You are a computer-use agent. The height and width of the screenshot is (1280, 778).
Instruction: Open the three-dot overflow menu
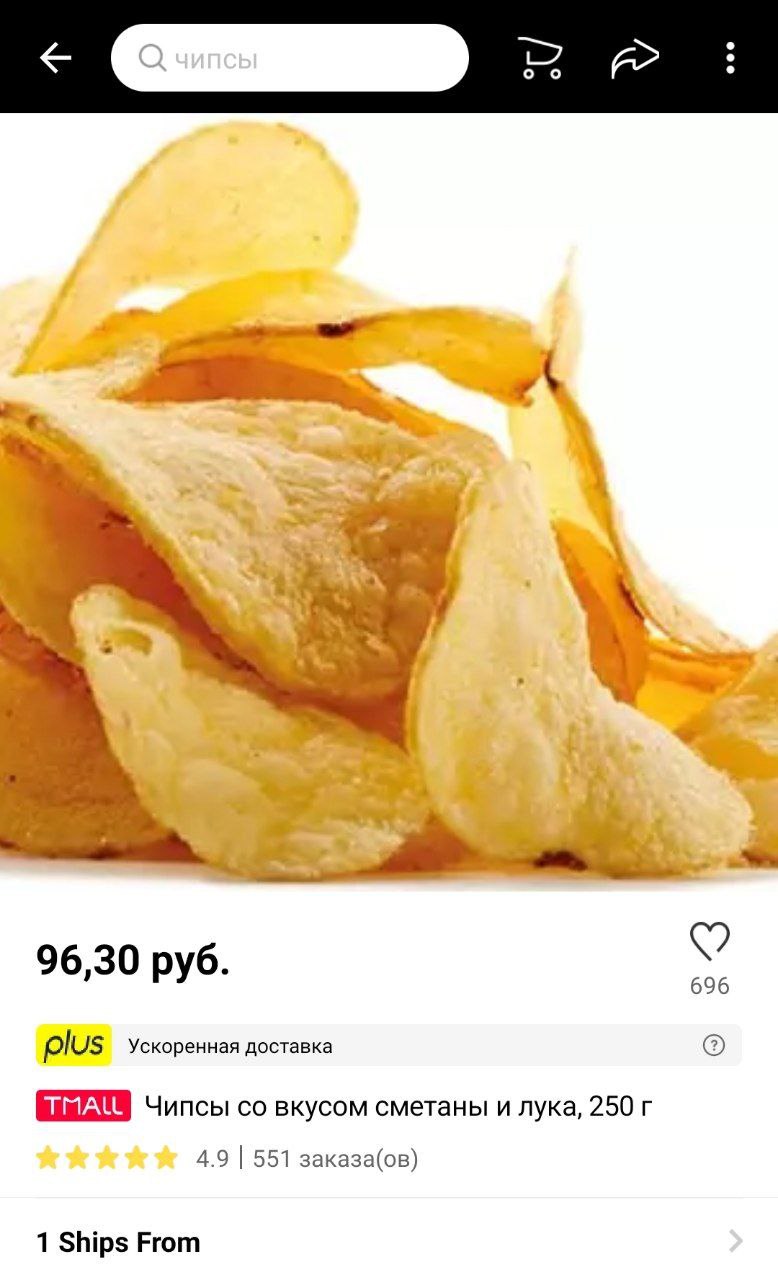[730, 58]
